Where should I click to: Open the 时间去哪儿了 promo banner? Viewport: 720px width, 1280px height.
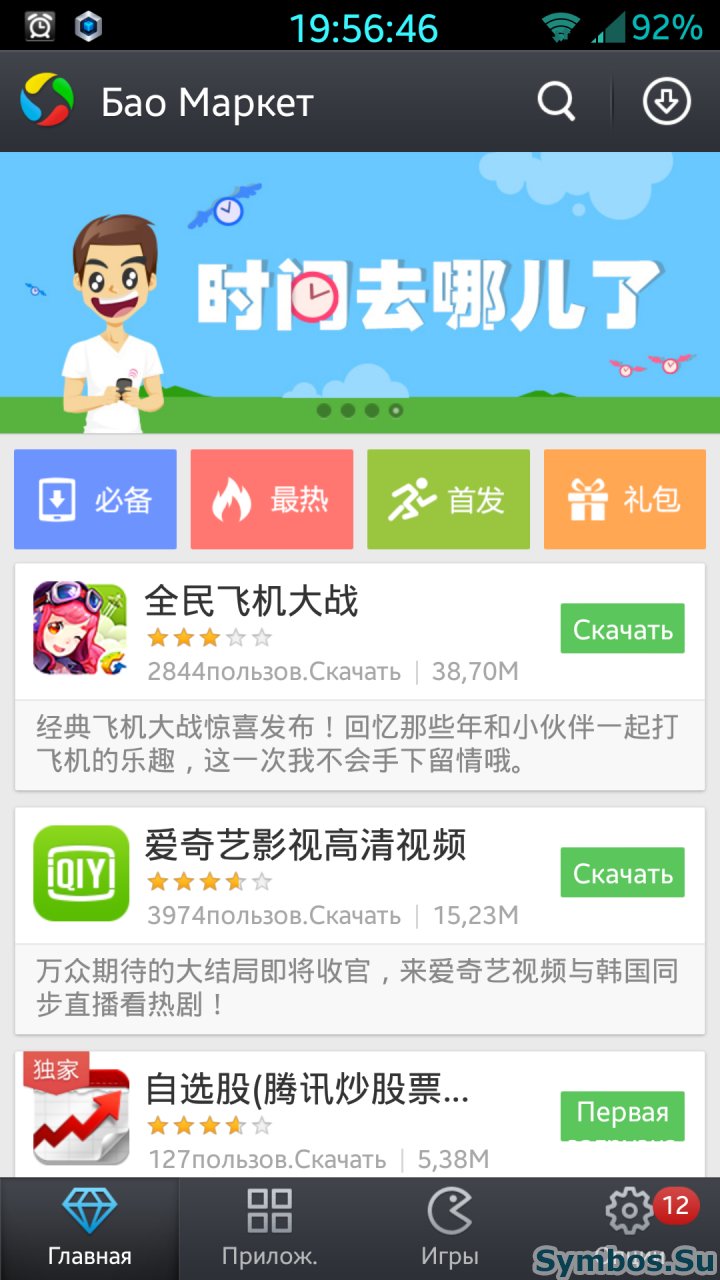tap(360, 292)
